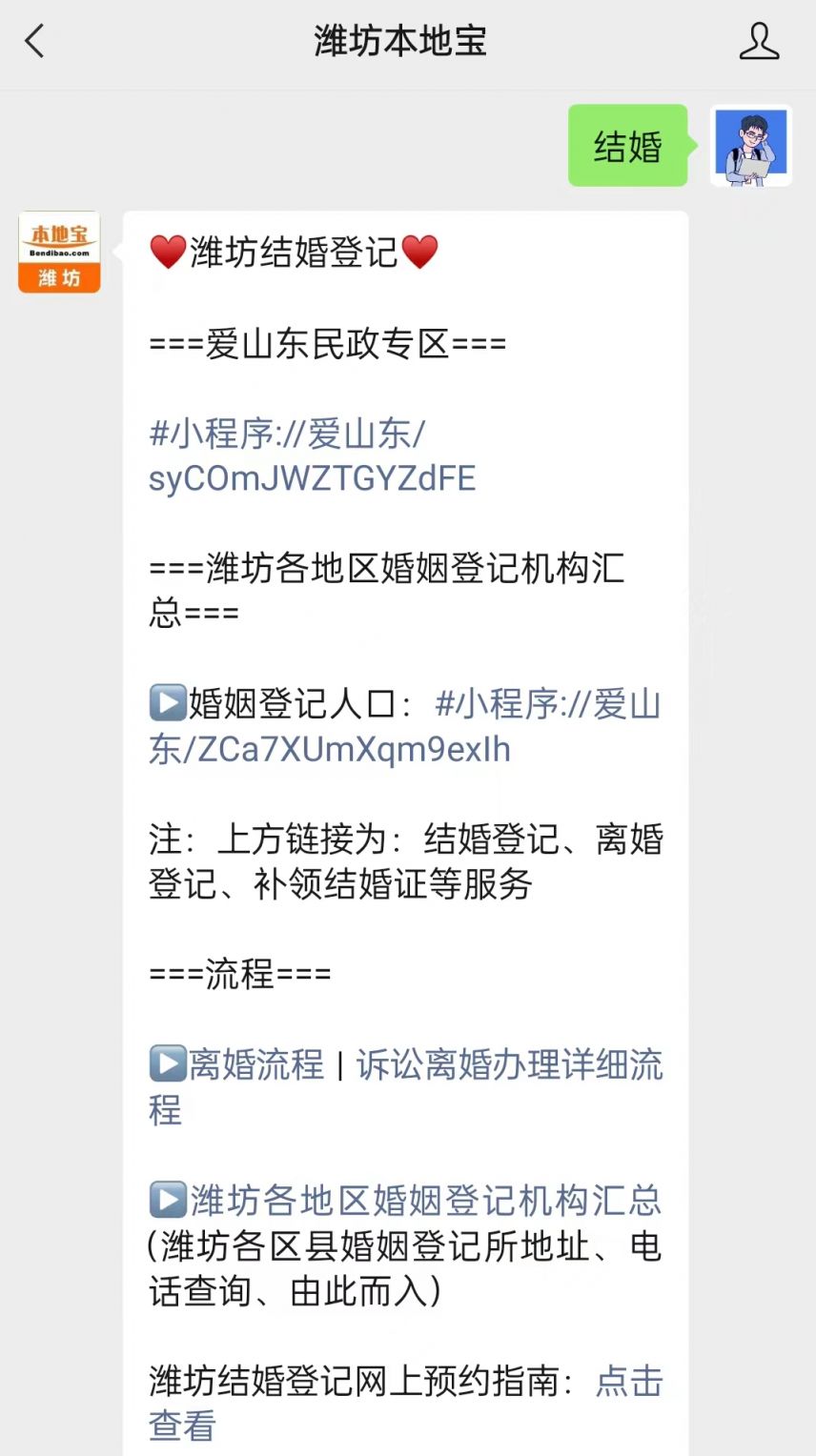816x1456 pixels.
Task: Open 潍坊各地区婚姻登记机构汇总 link
Action: tap(425, 1201)
